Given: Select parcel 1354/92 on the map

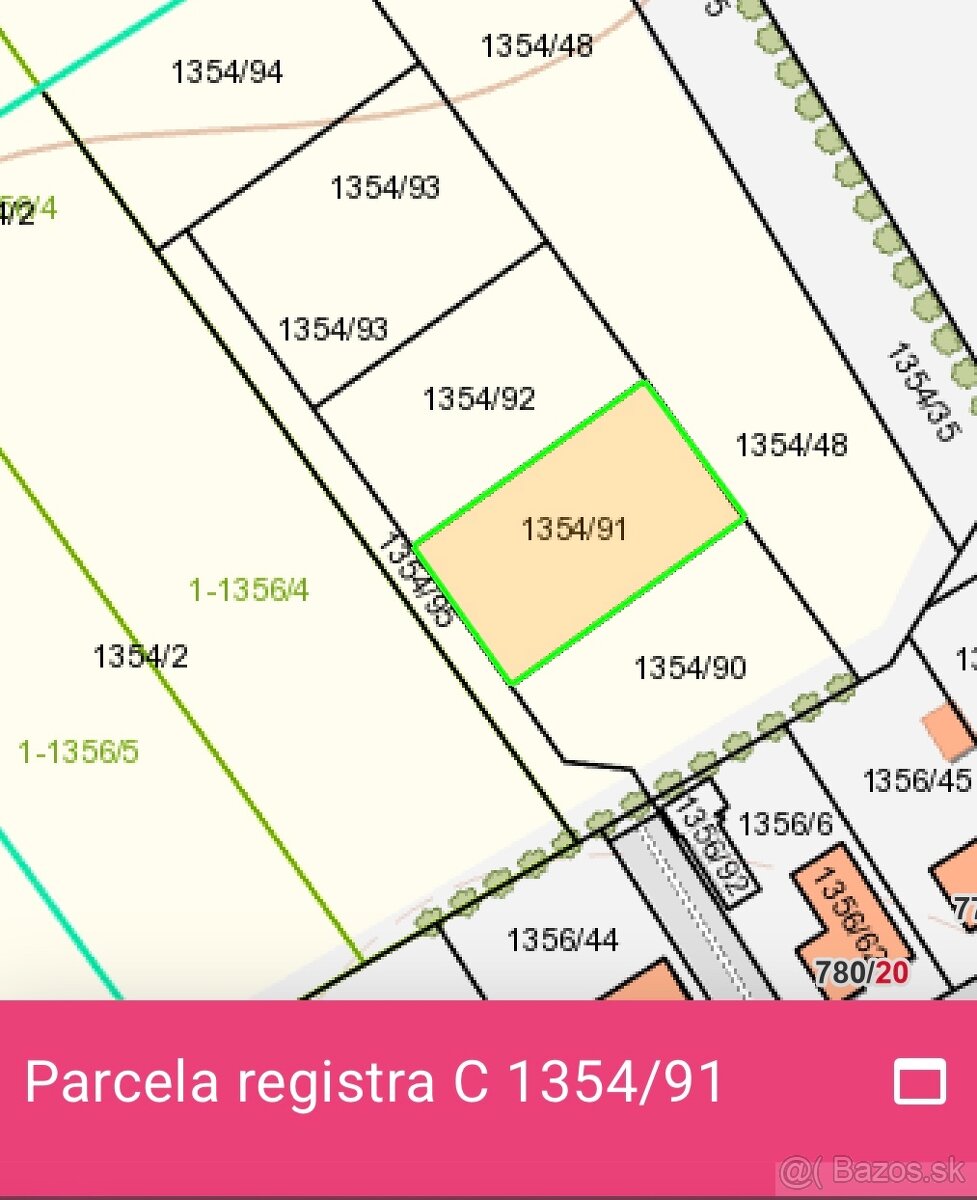Looking at the screenshot, I should [x=480, y=399].
